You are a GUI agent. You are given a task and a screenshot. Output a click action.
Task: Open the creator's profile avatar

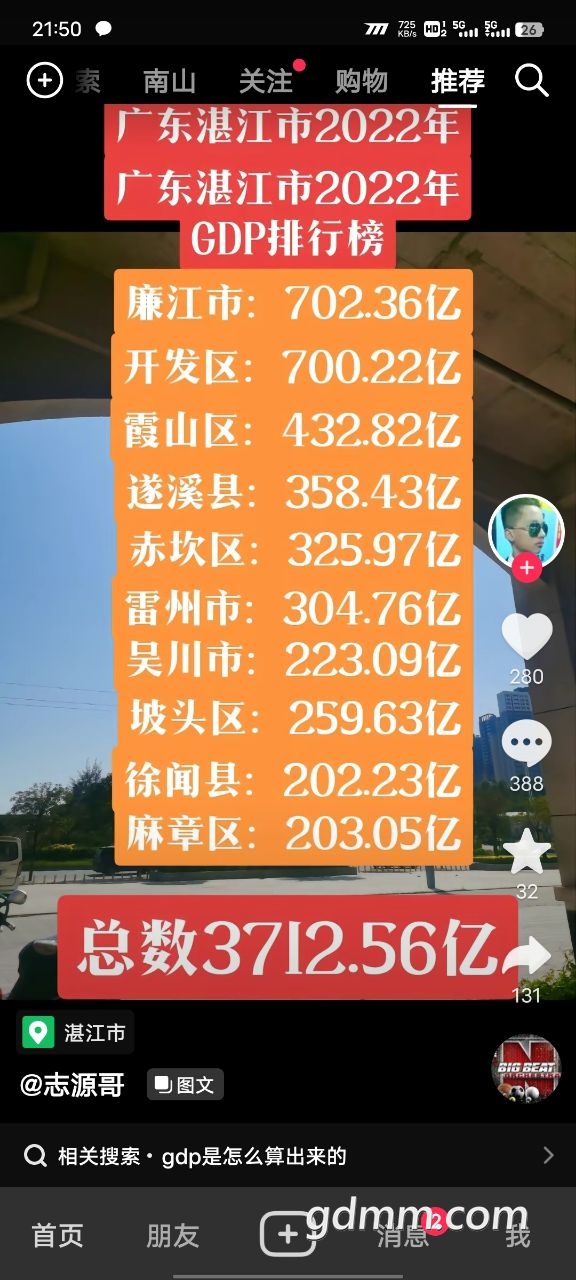click(x=526, y=531)
